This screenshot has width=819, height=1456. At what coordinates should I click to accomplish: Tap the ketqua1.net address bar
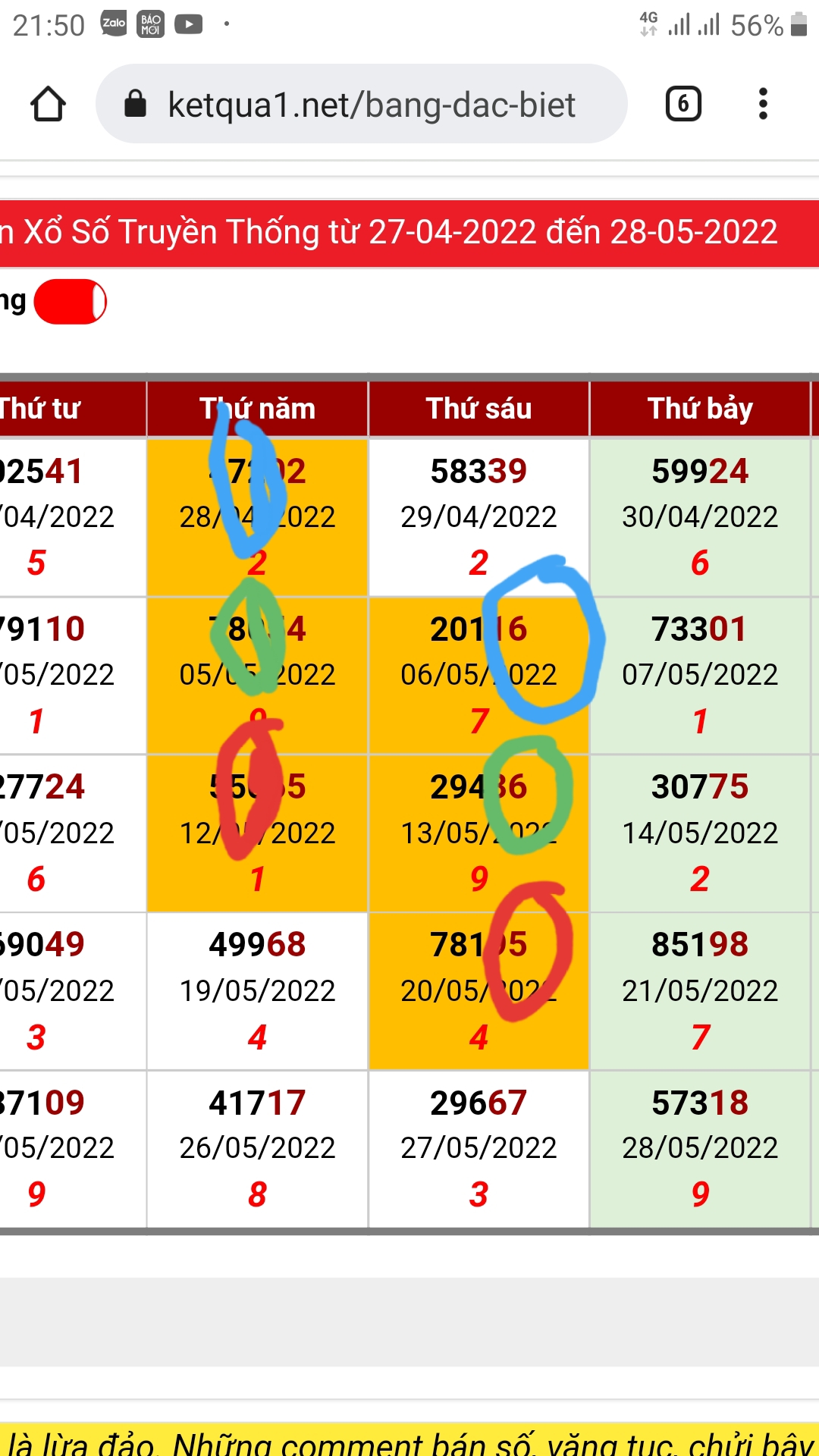point(370,105)
